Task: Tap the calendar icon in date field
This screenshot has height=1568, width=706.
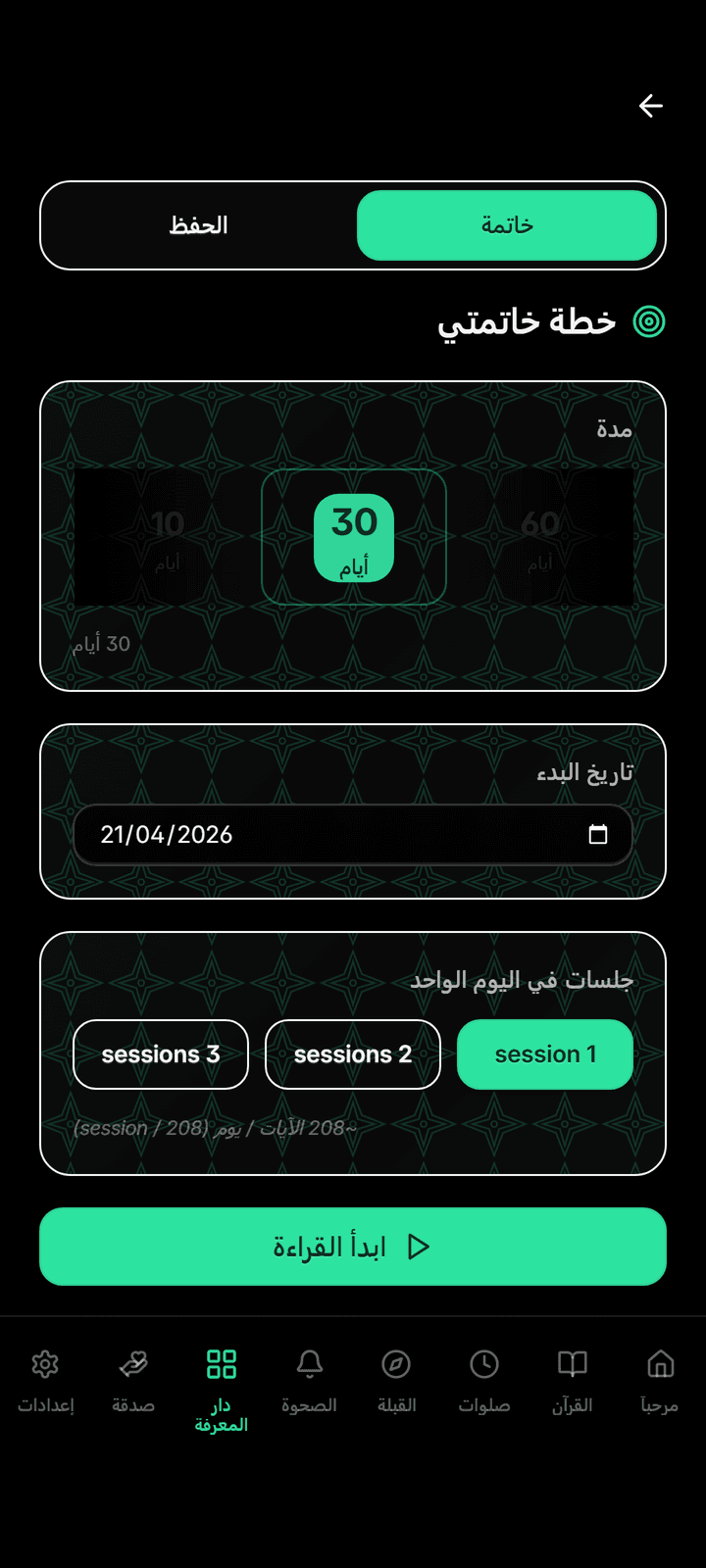Action: tap(598, 835)
